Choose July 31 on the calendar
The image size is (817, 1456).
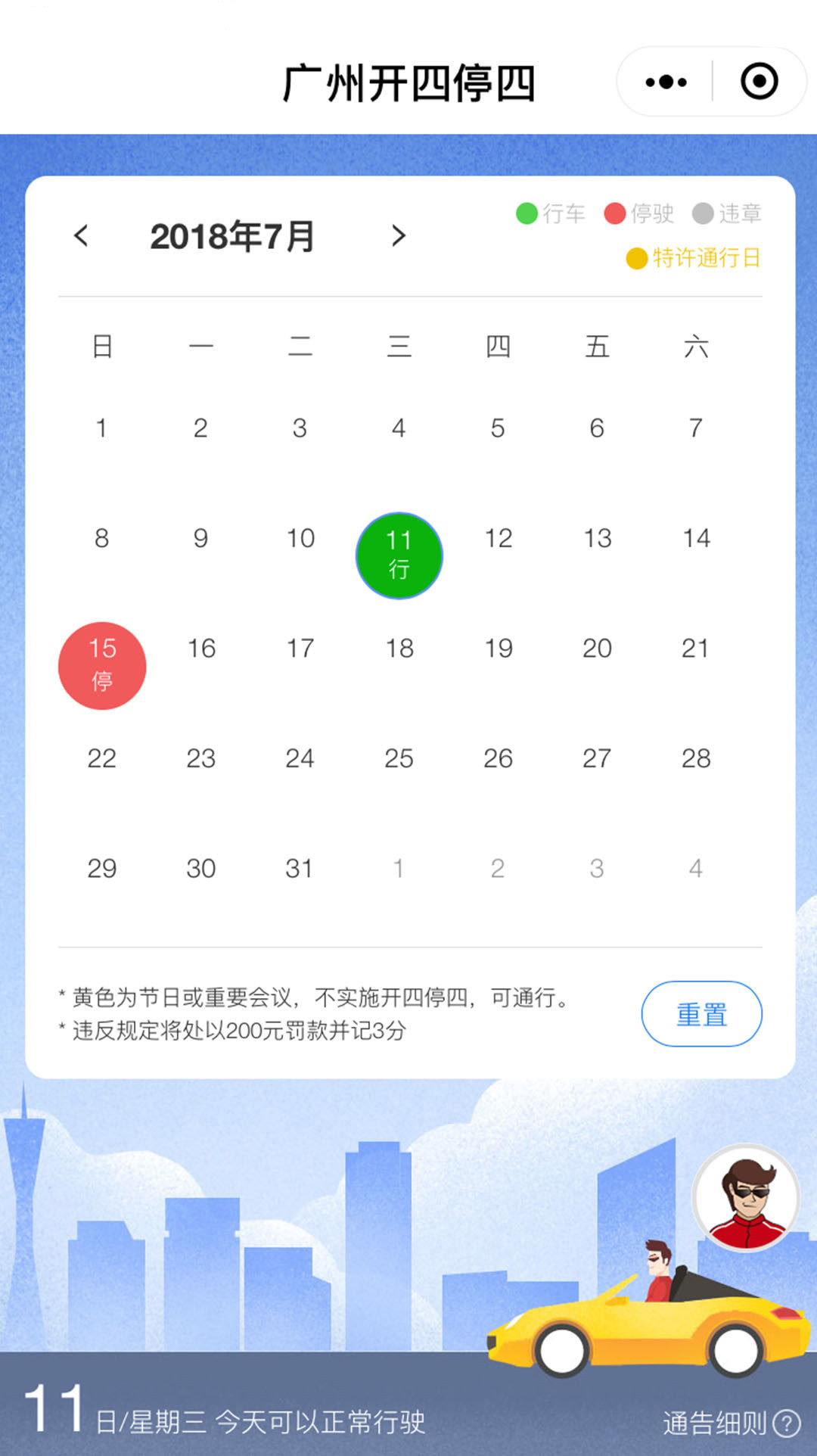pos(300,868)
